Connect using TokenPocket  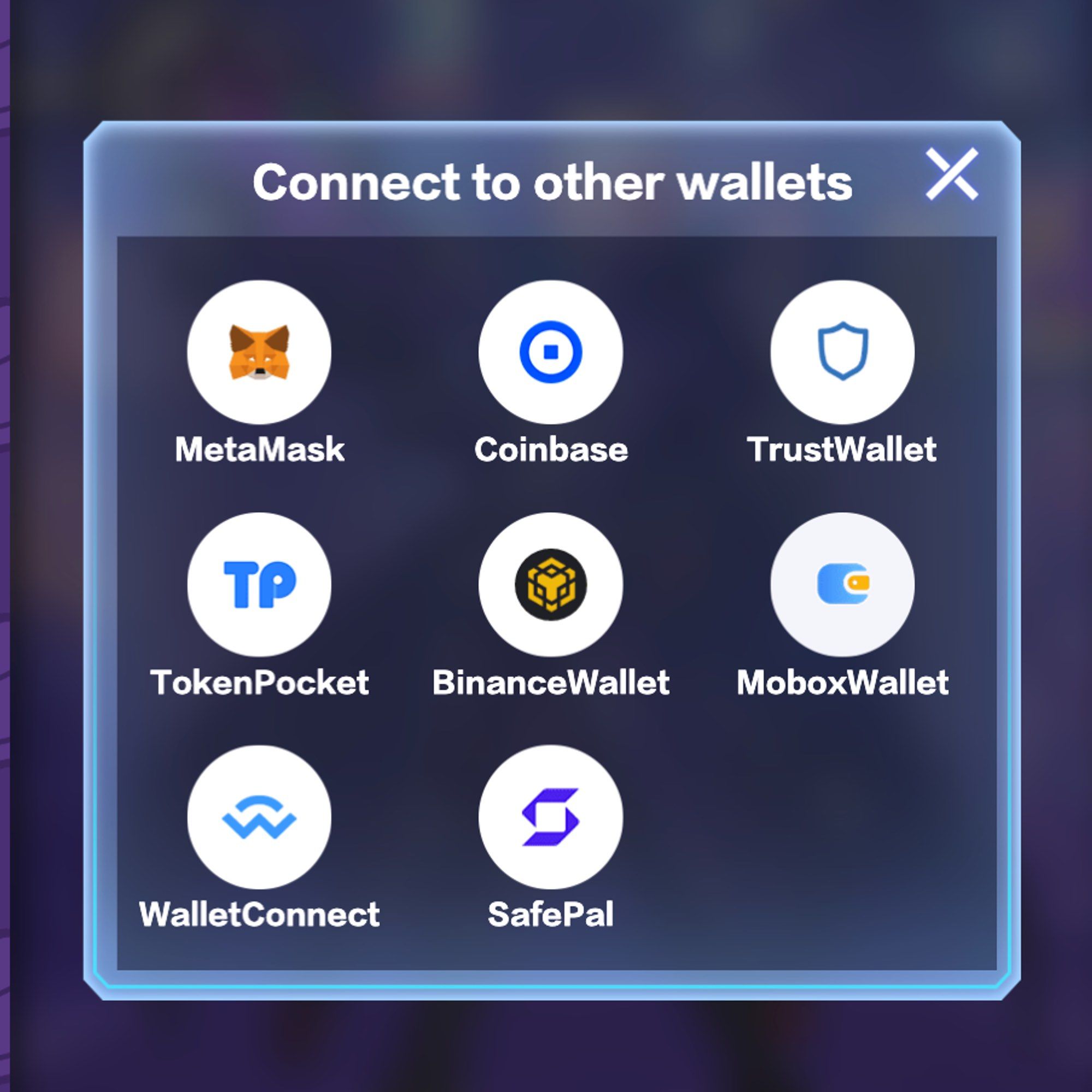click(259, 584)
